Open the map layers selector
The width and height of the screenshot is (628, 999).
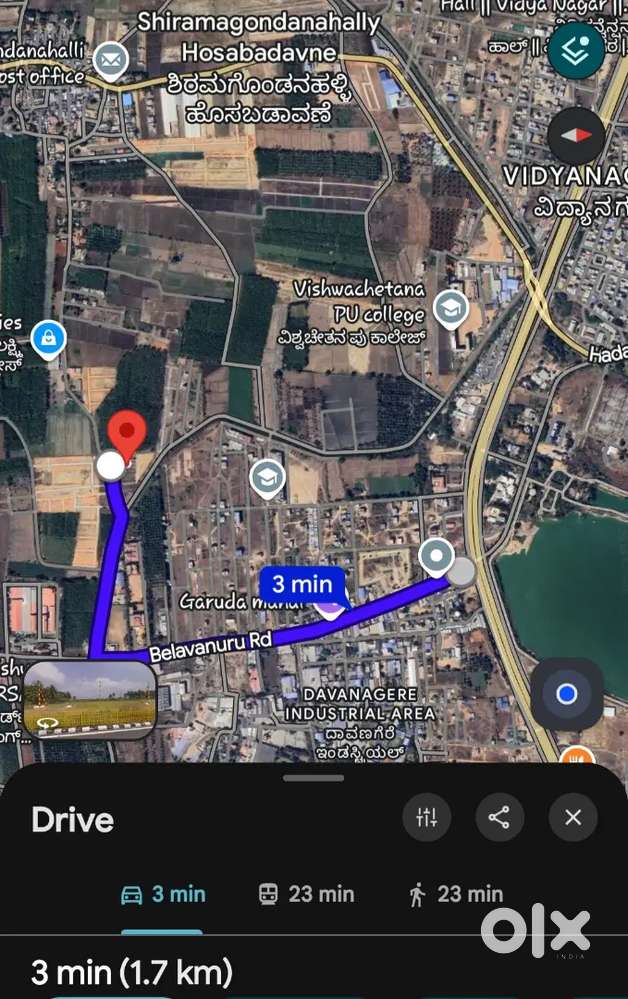tap(577, 50)
